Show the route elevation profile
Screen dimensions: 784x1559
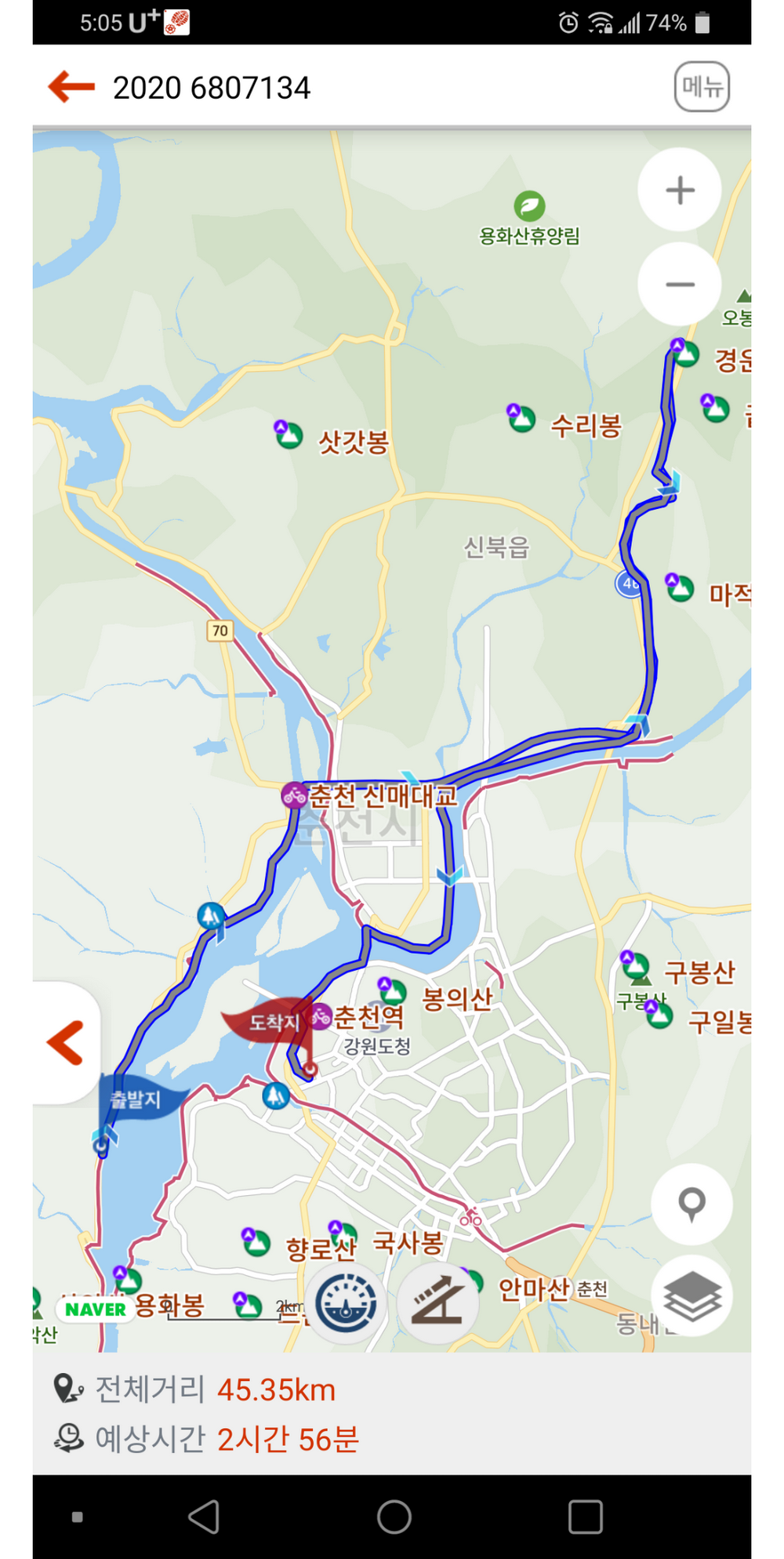437,1303
